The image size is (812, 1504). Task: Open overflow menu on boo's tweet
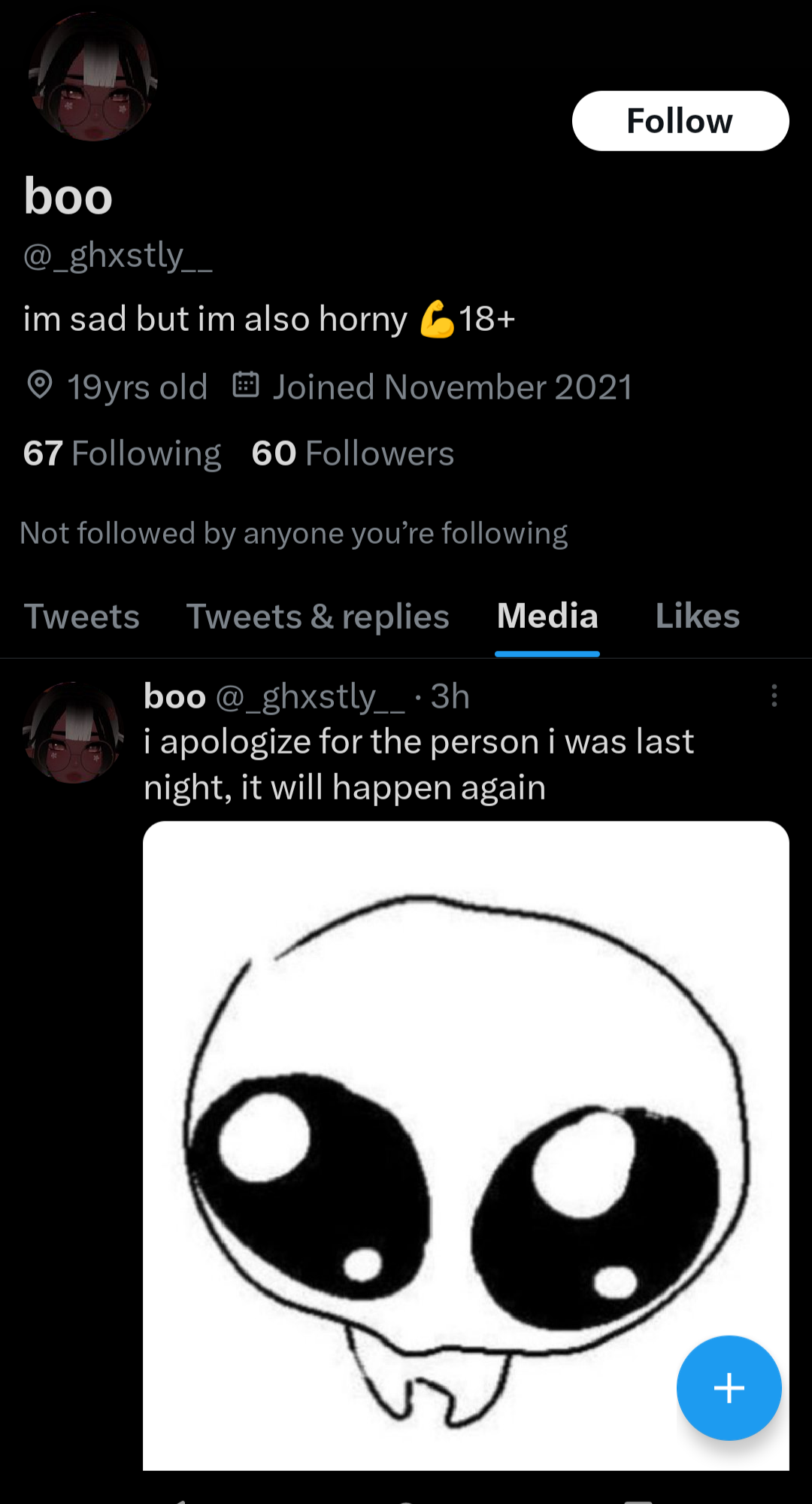pyautogui.click(x=774, y=696)
